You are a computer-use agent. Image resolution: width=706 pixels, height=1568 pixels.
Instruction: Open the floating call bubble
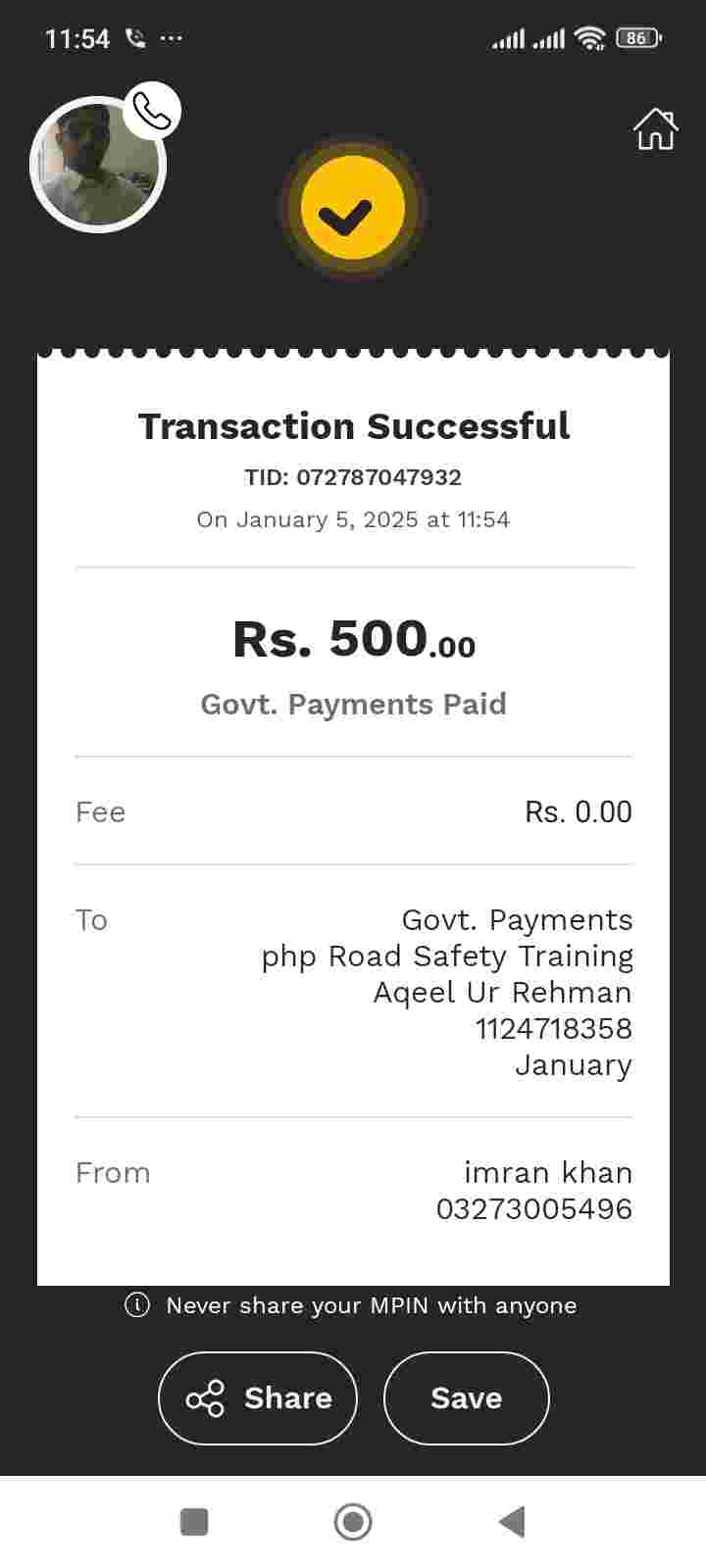coord(99,164)
